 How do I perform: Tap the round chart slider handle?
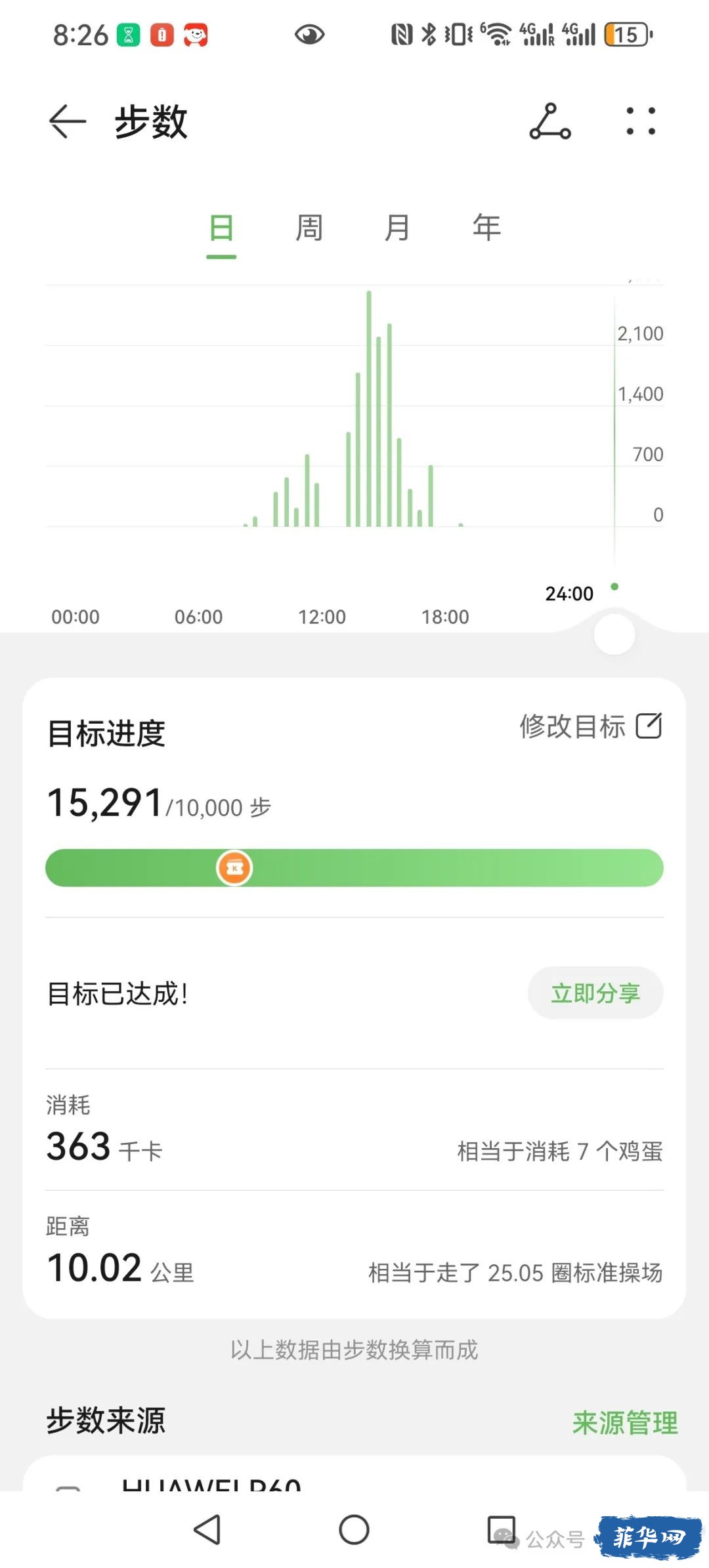[x=614, y=634]
